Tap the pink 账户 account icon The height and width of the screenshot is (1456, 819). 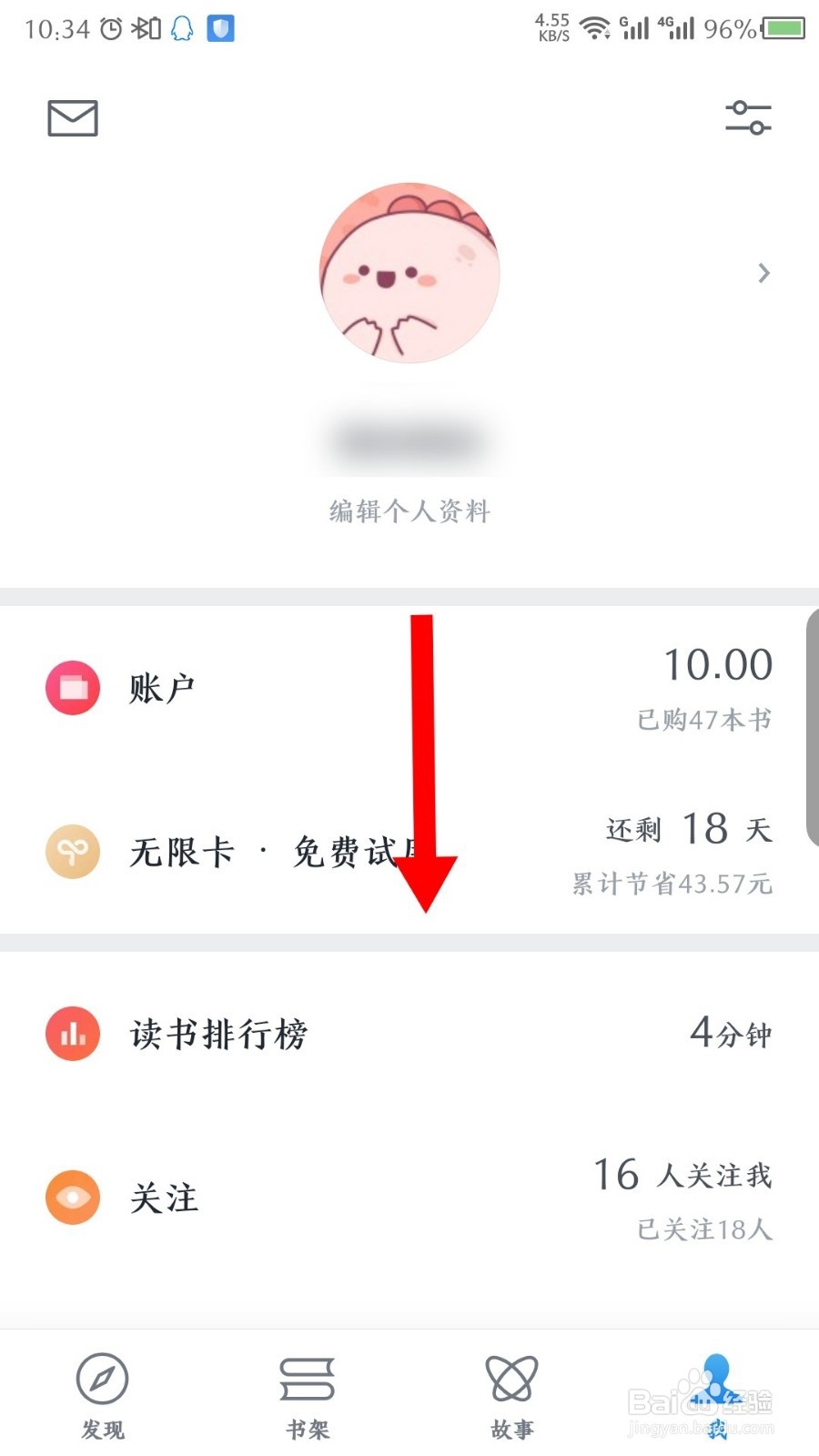click(x=73, y=688)
